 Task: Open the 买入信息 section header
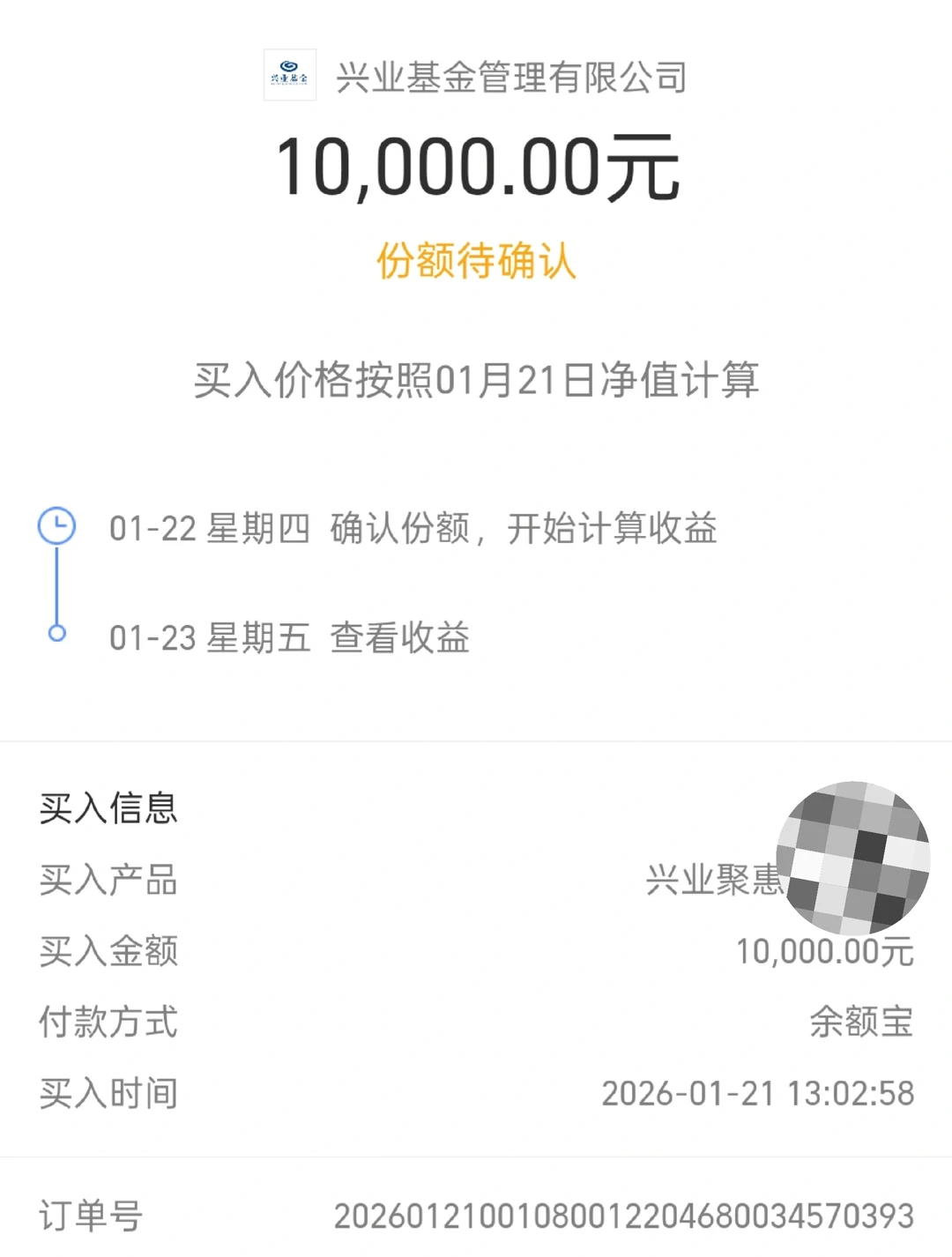(108, 807)
